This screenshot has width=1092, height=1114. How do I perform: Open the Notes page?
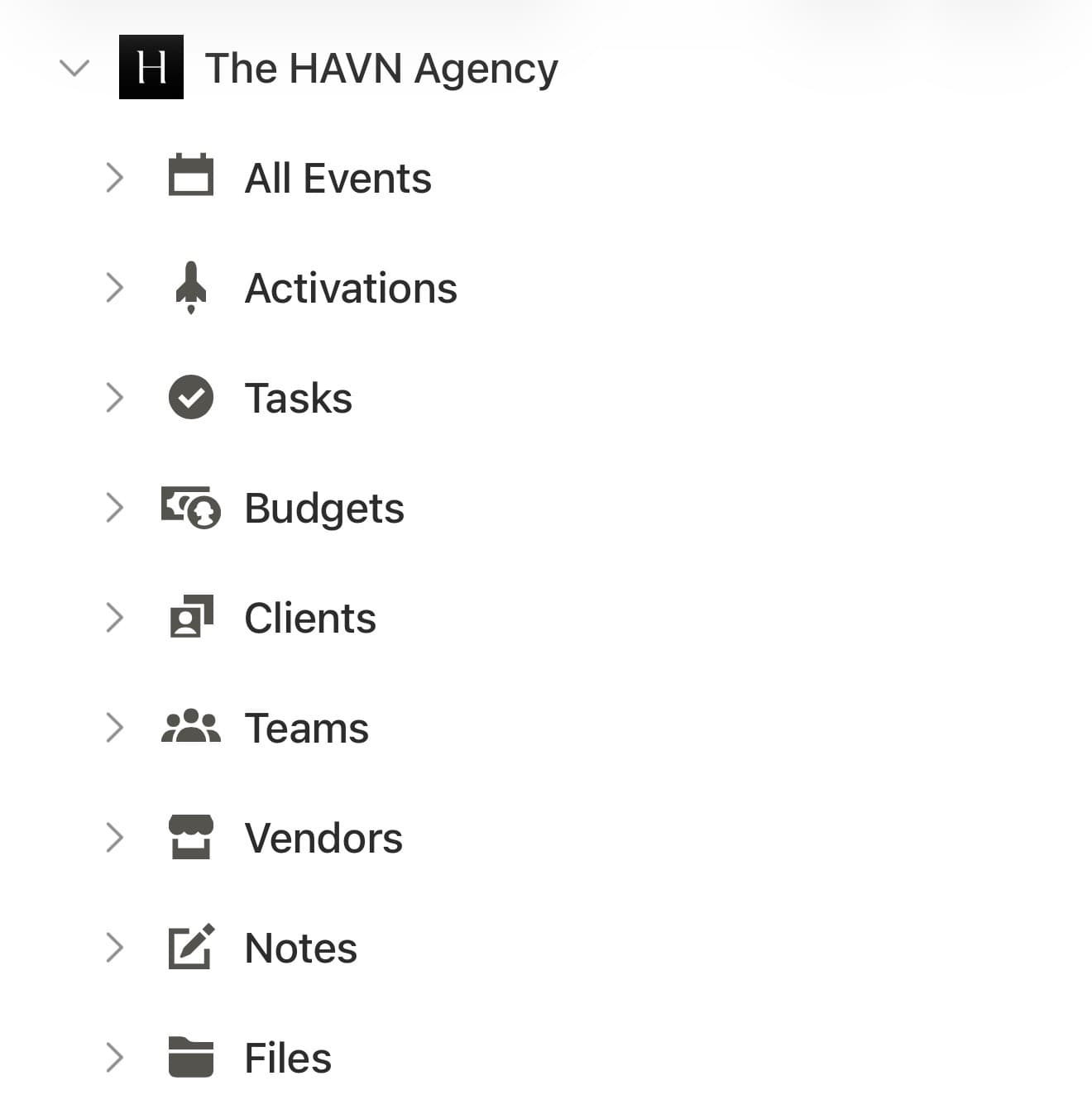(300, 948)
